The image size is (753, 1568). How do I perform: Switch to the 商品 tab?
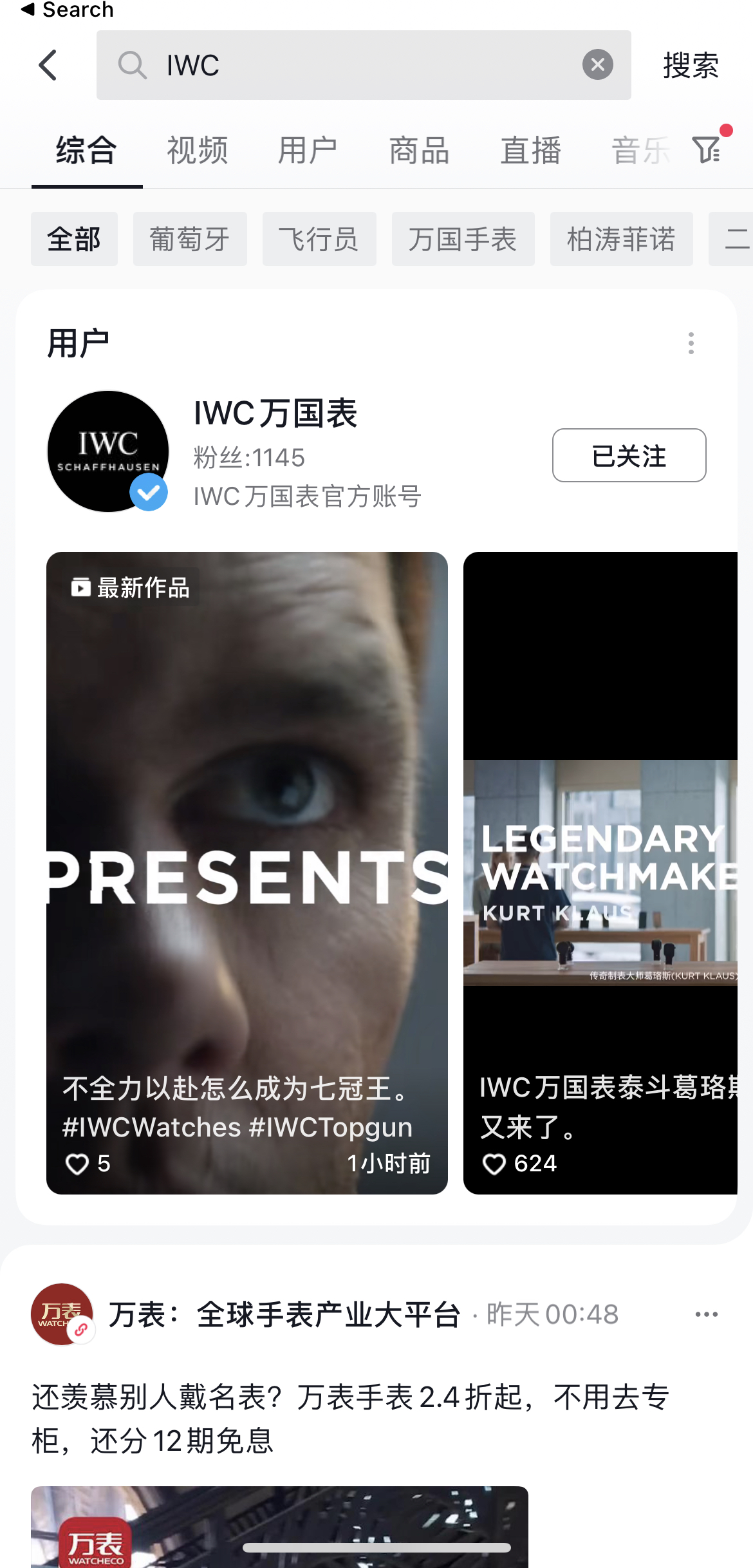pyautogui.click(x=420, y=151)
